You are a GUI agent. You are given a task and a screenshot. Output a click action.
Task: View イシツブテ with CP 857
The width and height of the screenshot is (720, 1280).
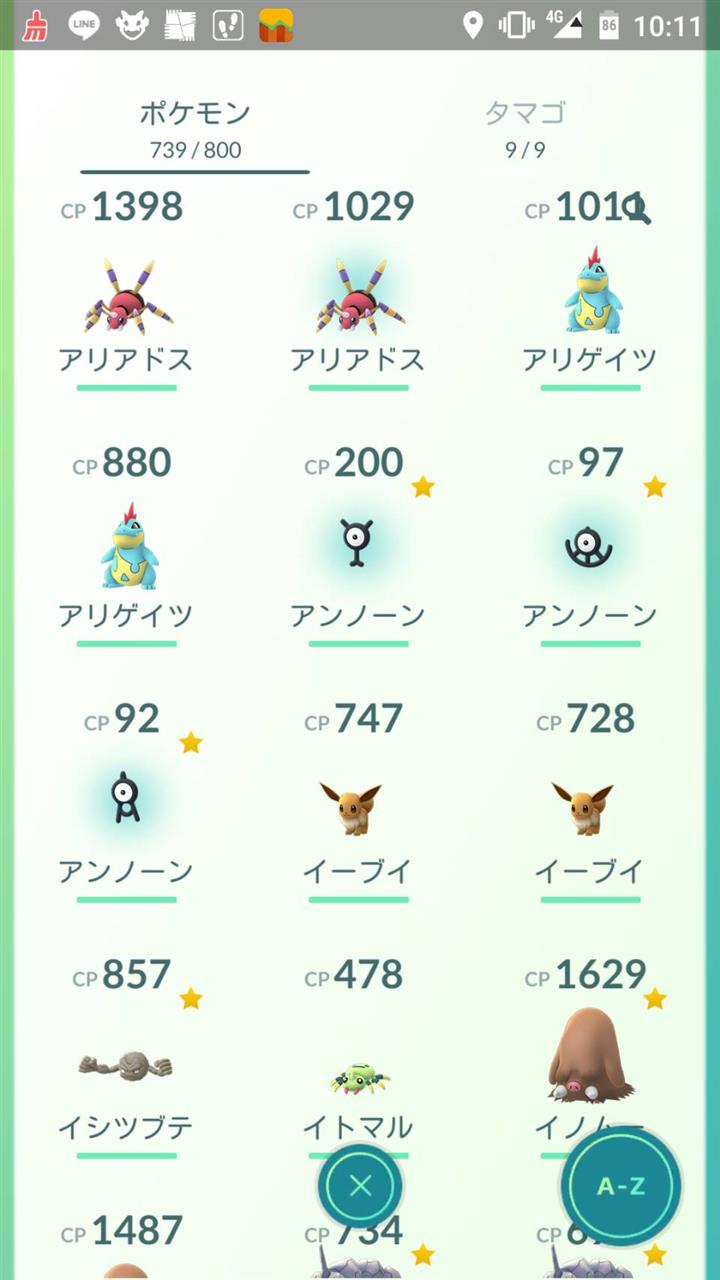[x=126, y=1057]
